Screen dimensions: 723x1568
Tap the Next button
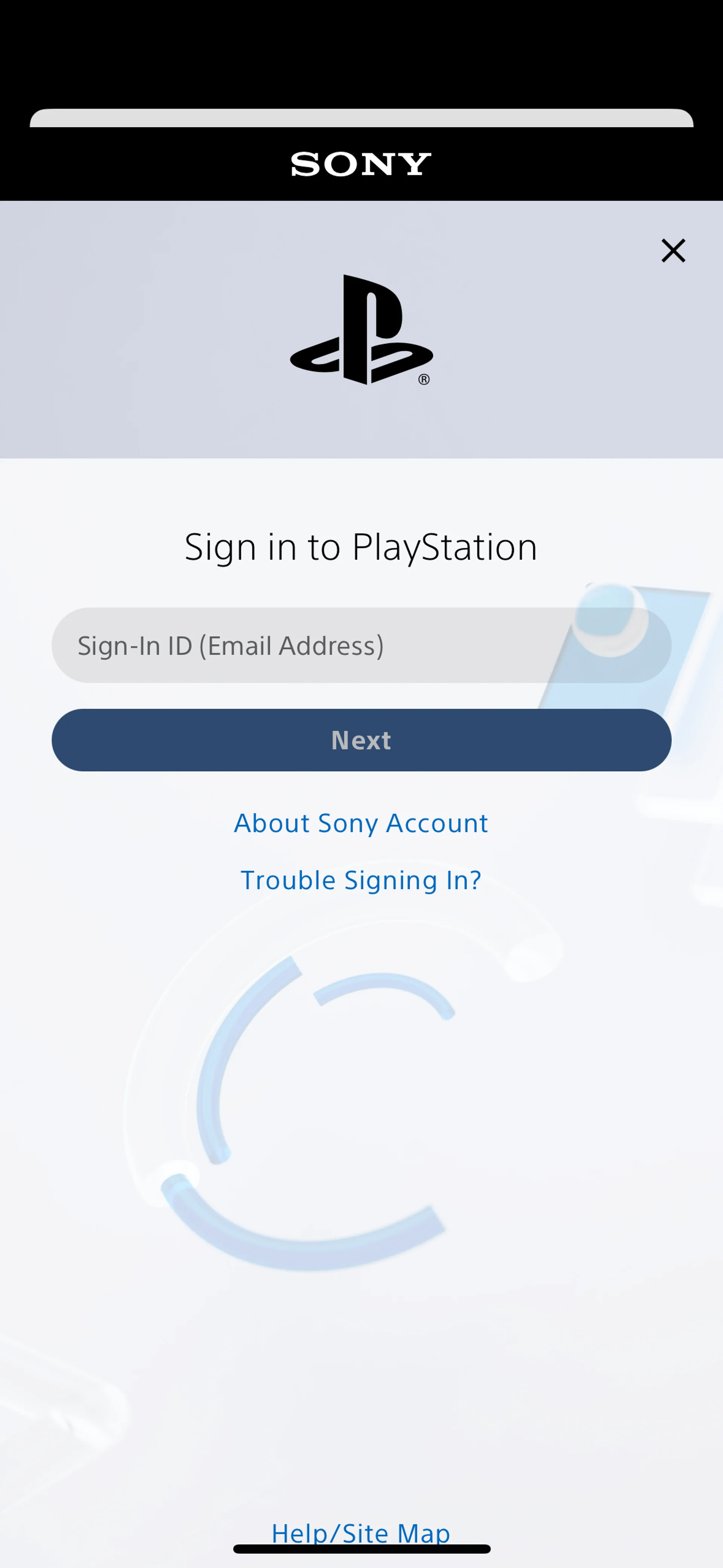(x=361, y=740)
